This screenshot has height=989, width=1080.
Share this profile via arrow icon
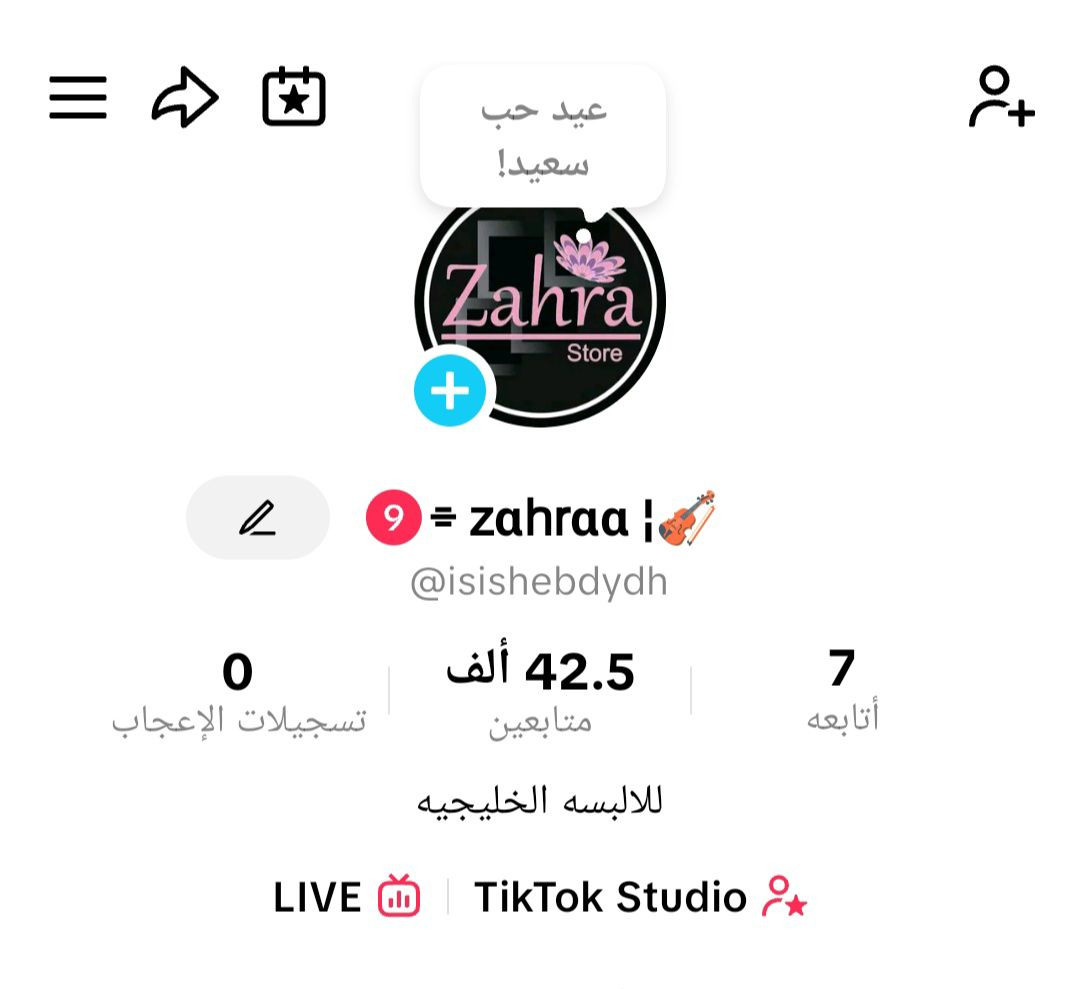point(185,98)
